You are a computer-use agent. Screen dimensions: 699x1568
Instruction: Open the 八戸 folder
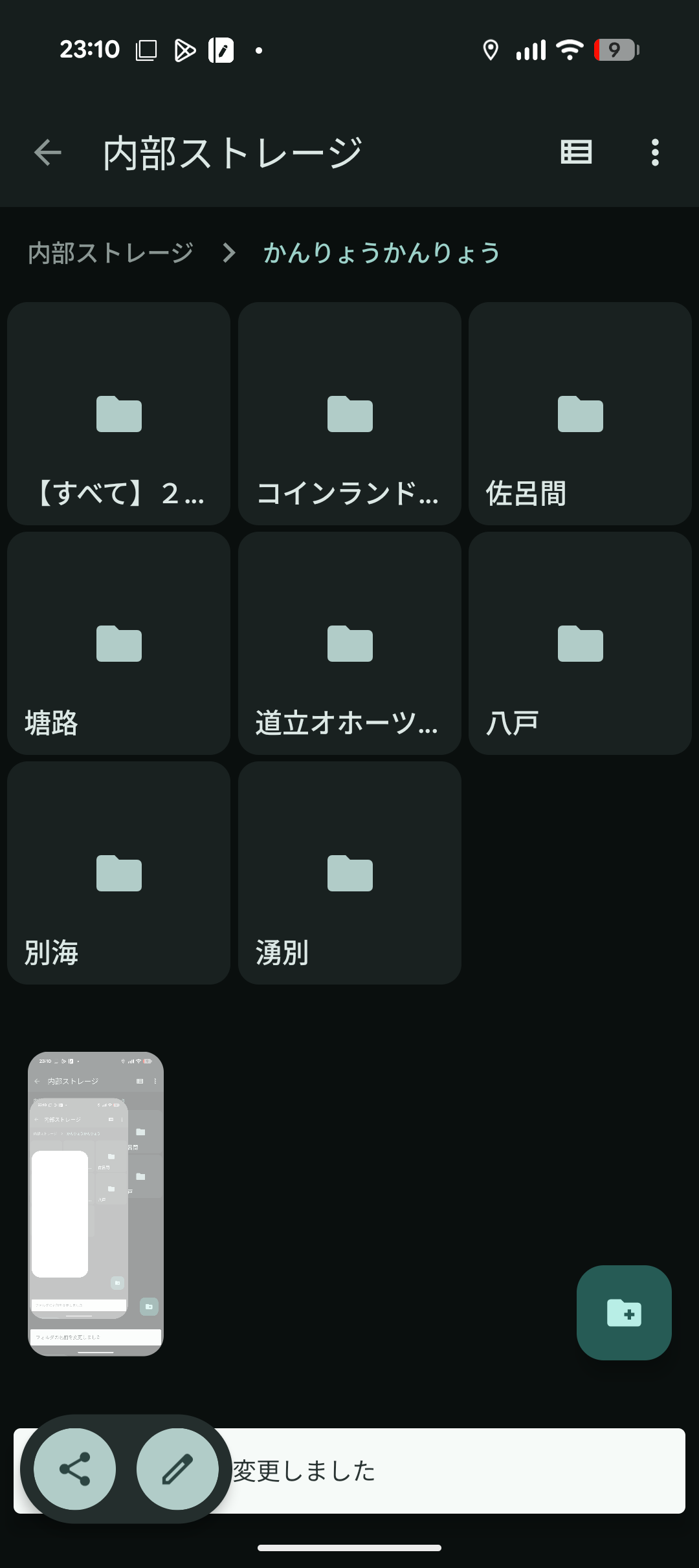580,644
